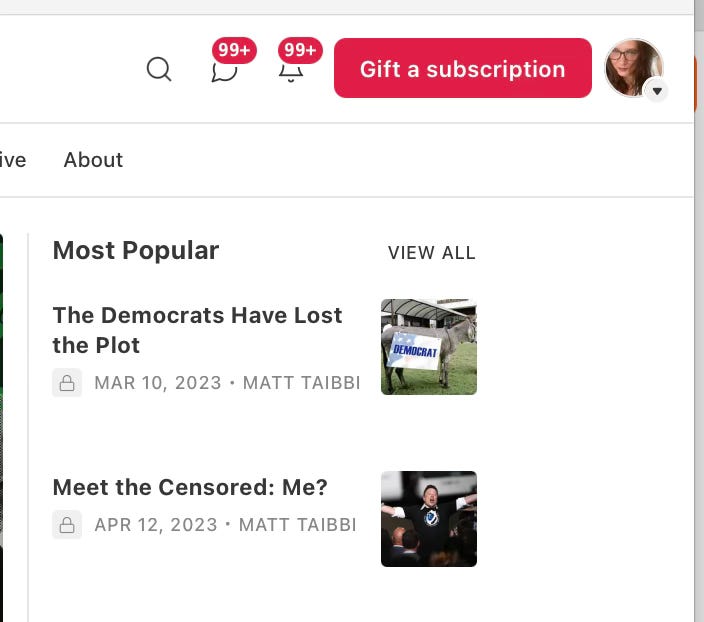The height and width of the screenshot is (622, 704).
Task: Open the search icon
Action: pyautogui.click(x=159, y=69)
